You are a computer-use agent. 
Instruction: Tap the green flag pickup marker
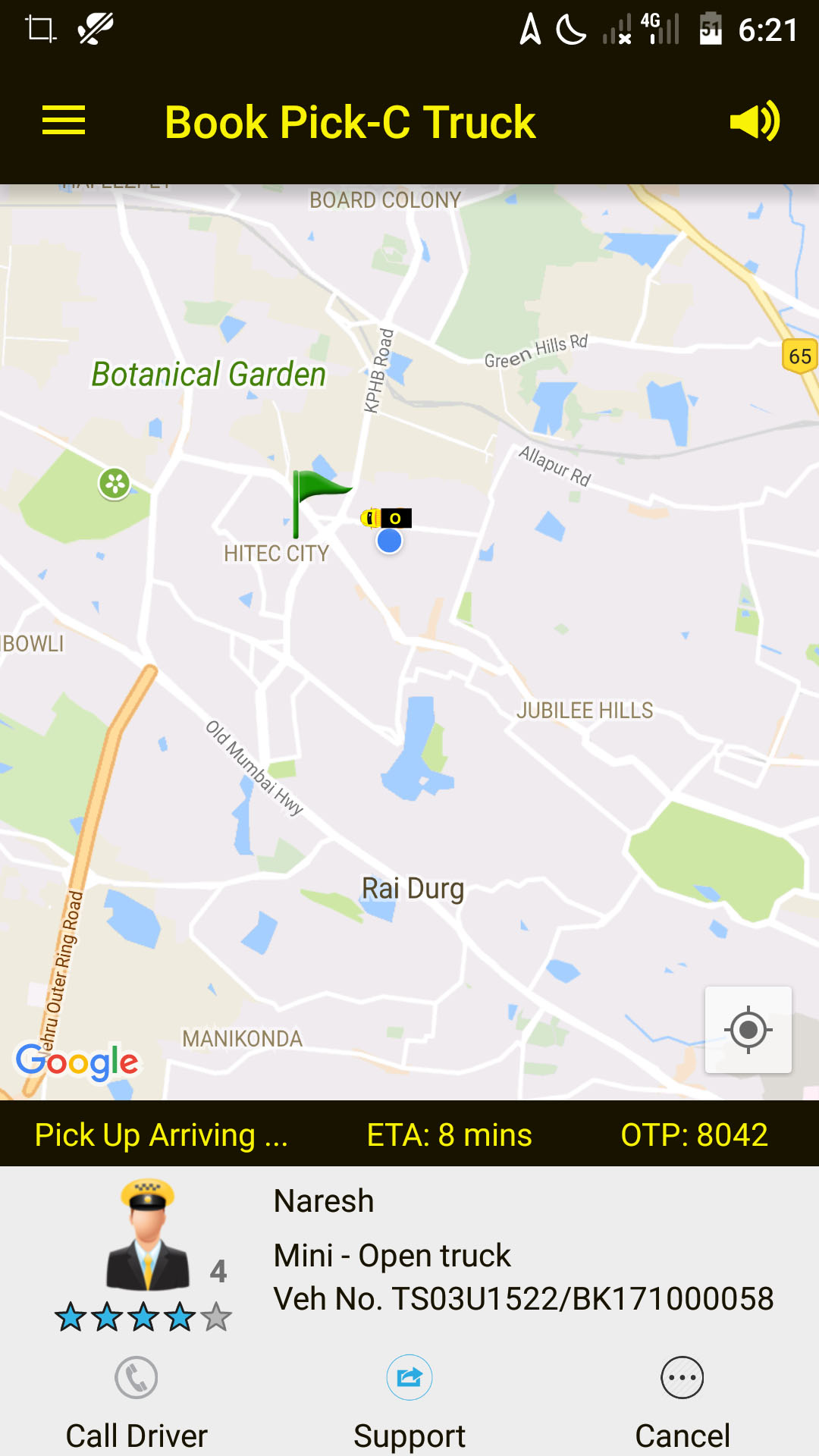[320, 503]
